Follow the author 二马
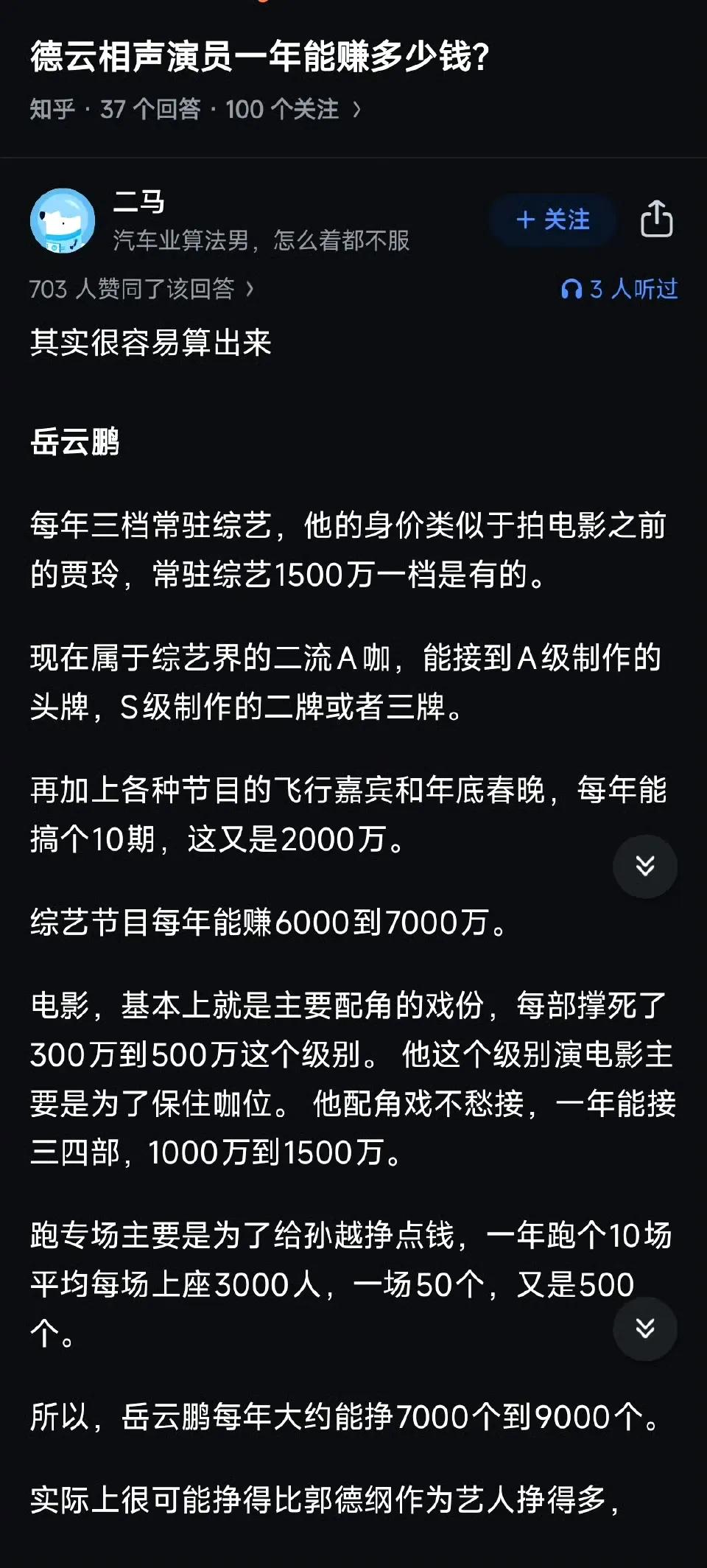 (553, 220)
